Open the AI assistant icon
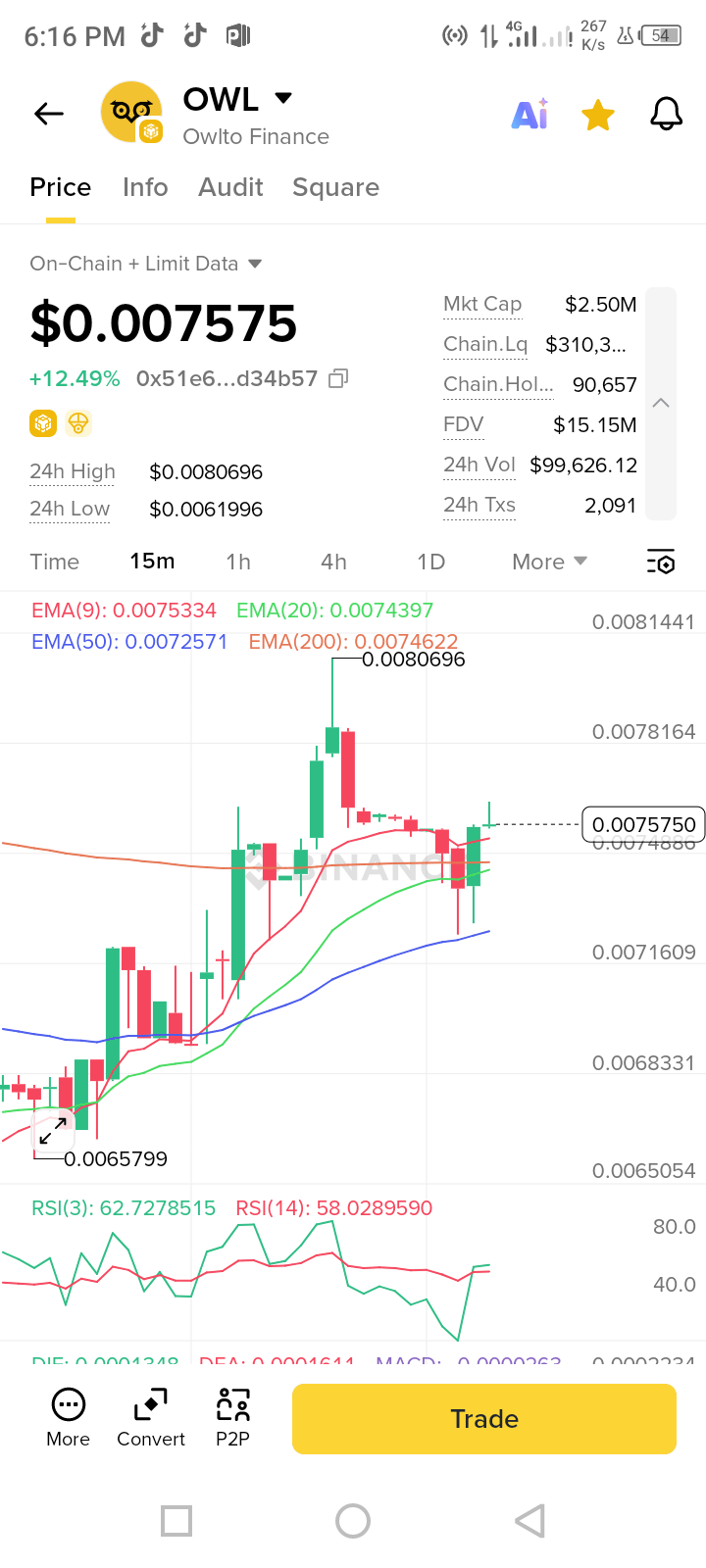The height and width of the screenshot is (1568, 706). pos(529,116)
